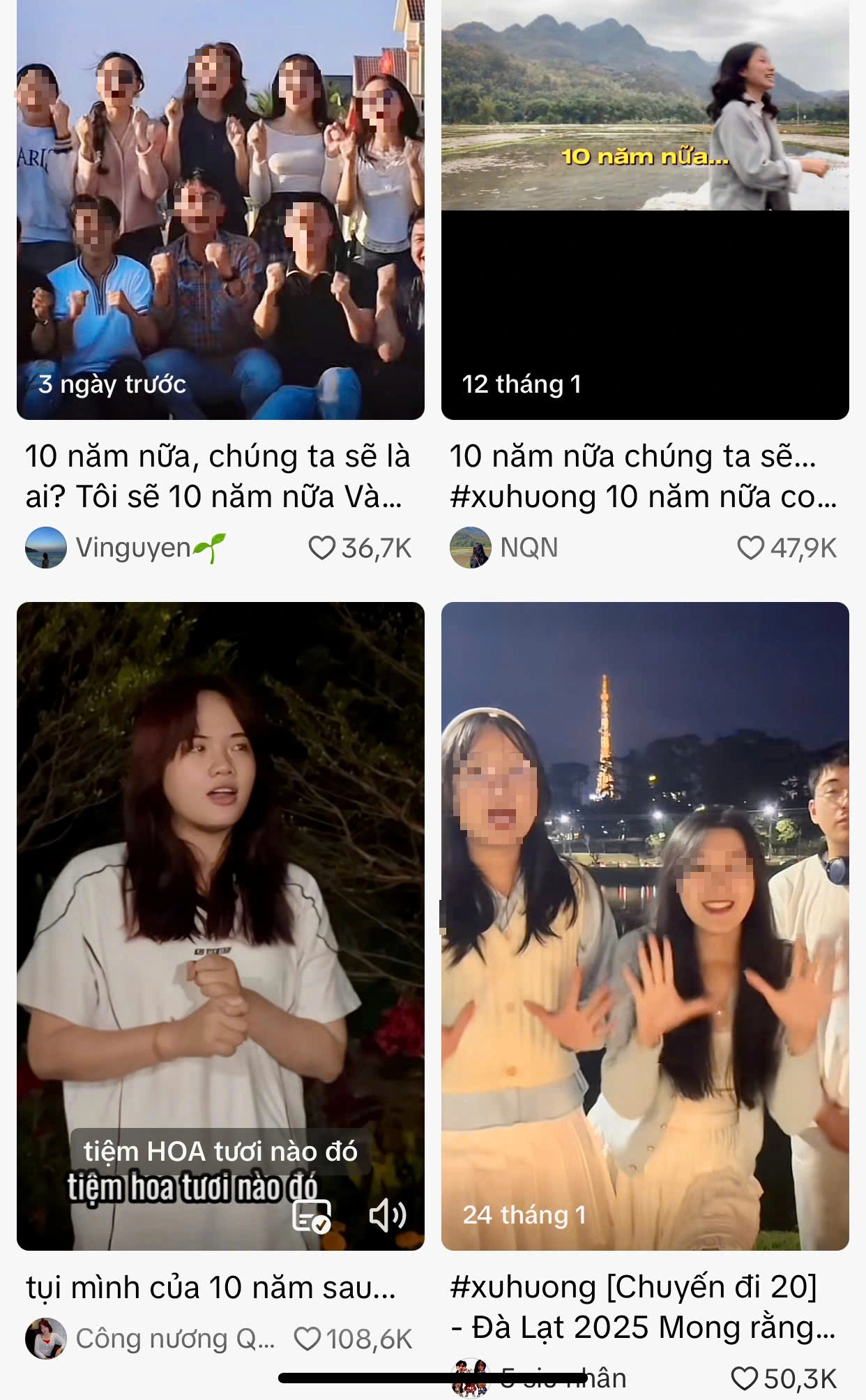Visit Vinguyen's profile

point(126,548)
